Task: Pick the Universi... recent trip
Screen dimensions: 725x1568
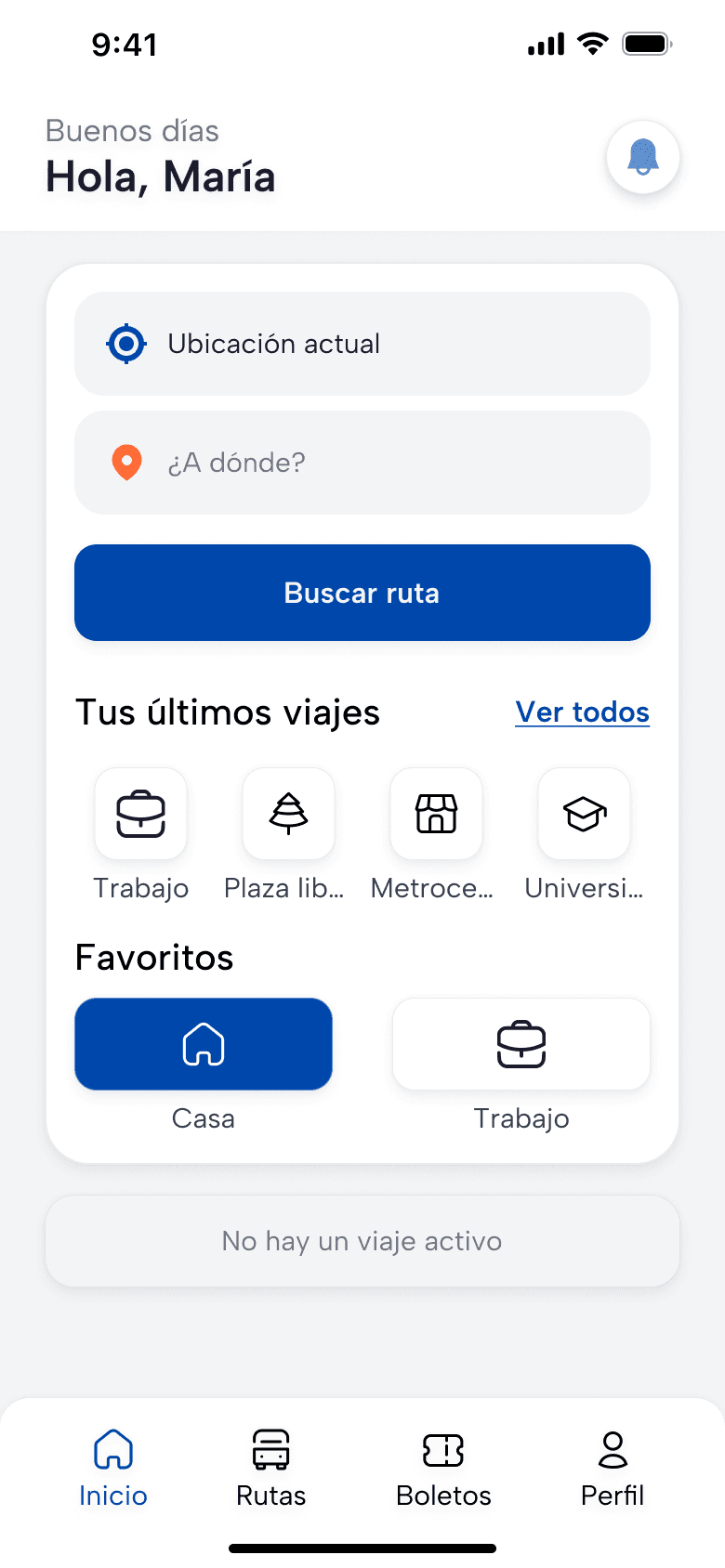Action: point(584,815)
